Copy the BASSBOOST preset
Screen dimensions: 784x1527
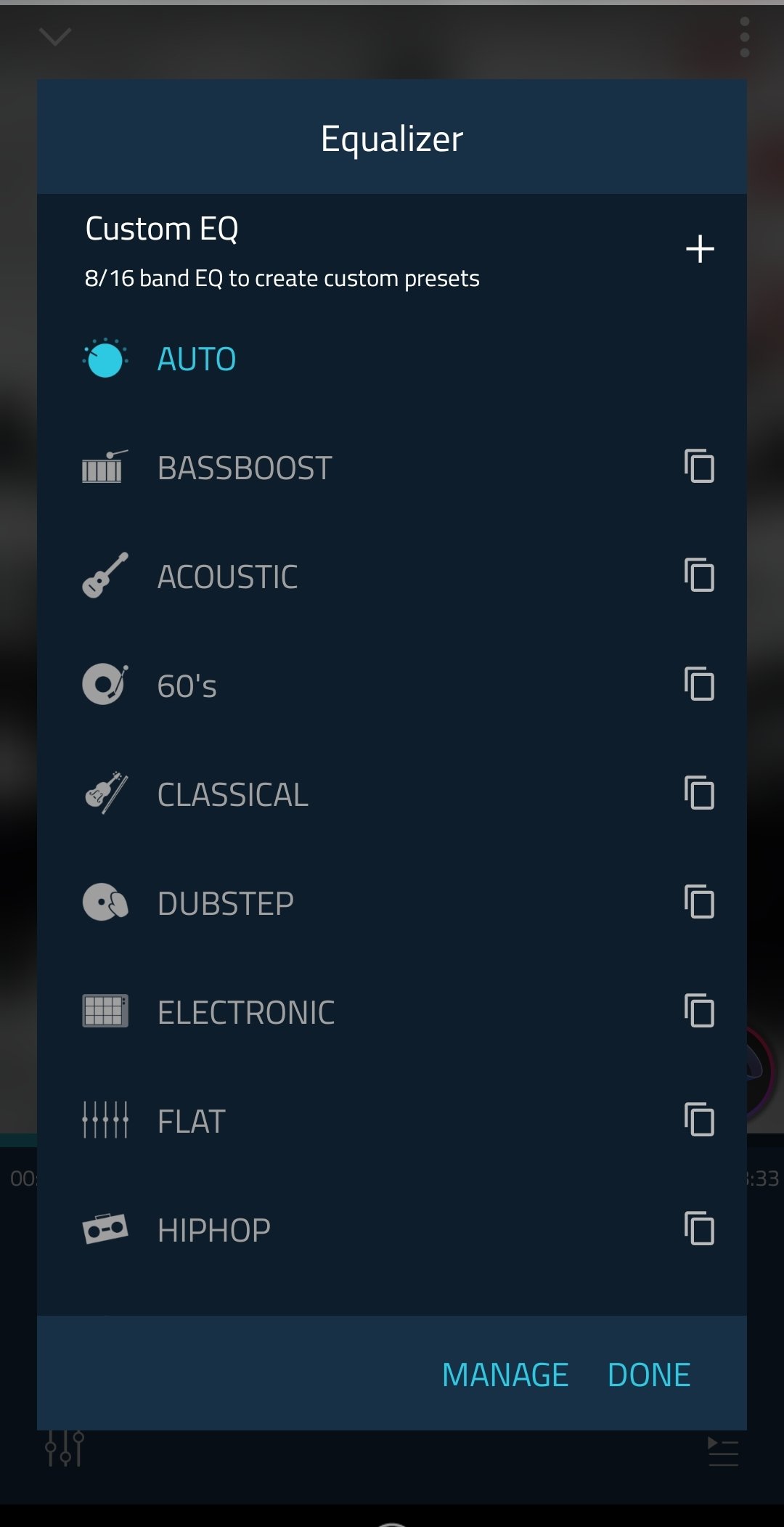point(699,466)
